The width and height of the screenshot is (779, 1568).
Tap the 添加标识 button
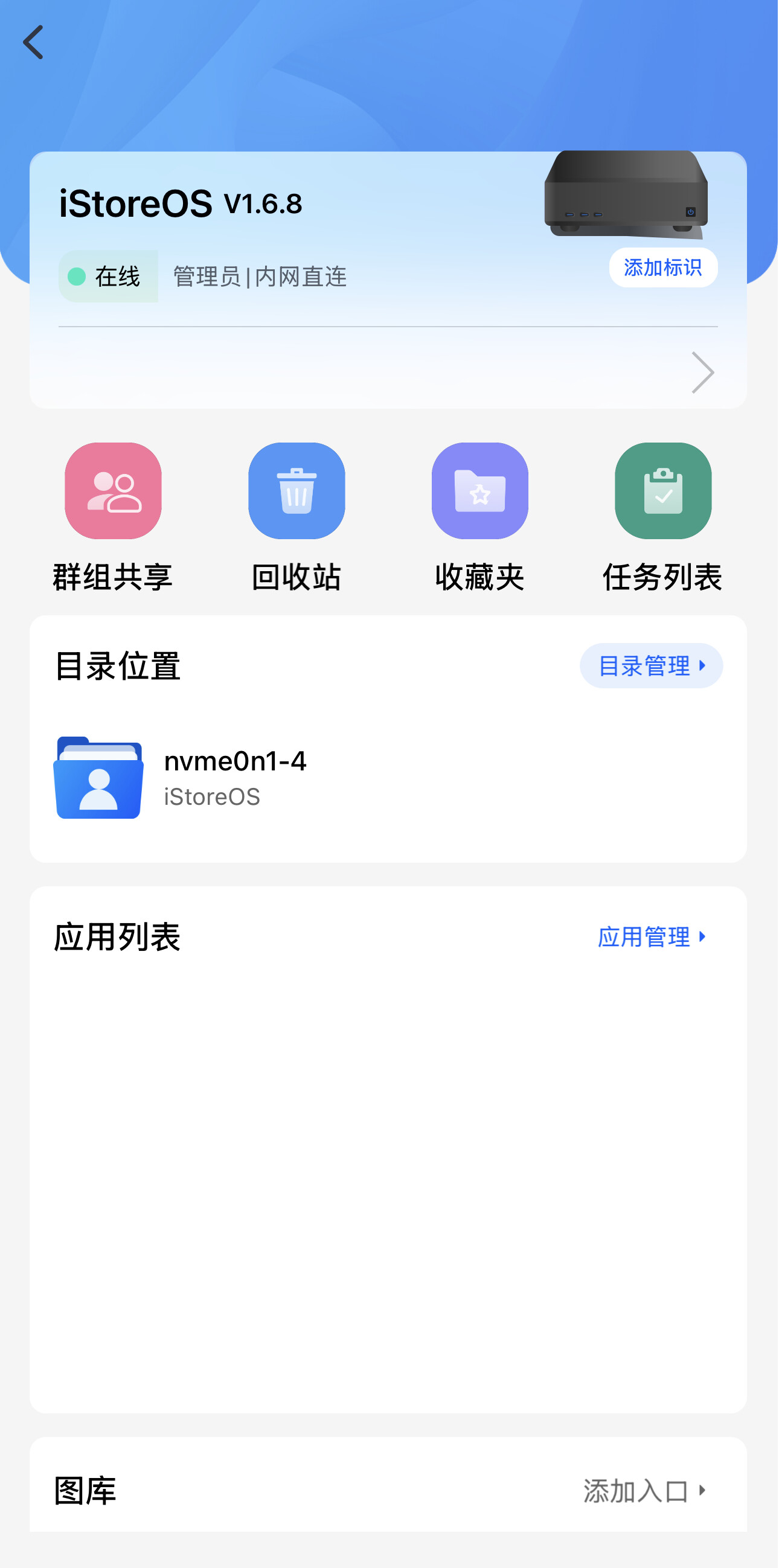tap(663, 267)
